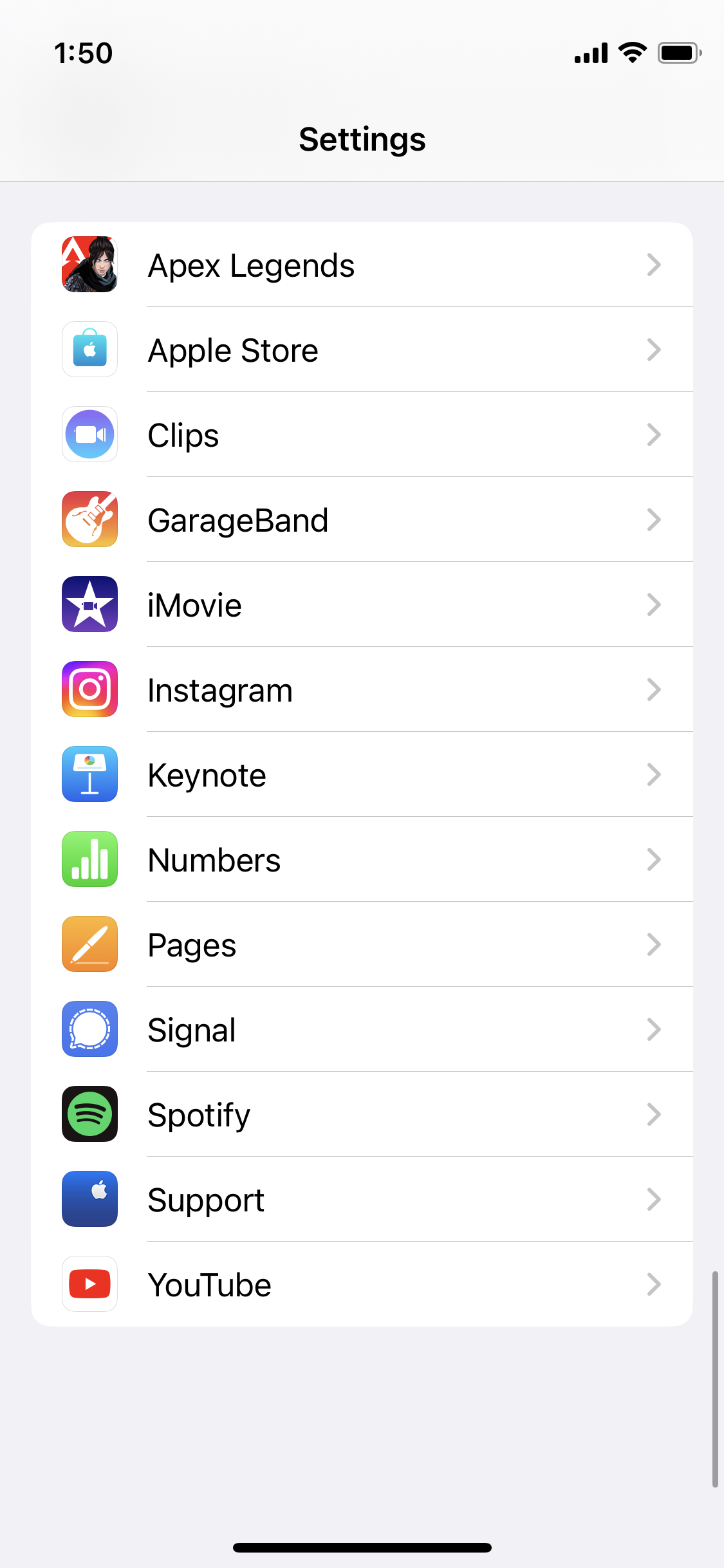Tap the Instagram camera icon
This screenshot has height=1568, width=724.
click(89, 689)
